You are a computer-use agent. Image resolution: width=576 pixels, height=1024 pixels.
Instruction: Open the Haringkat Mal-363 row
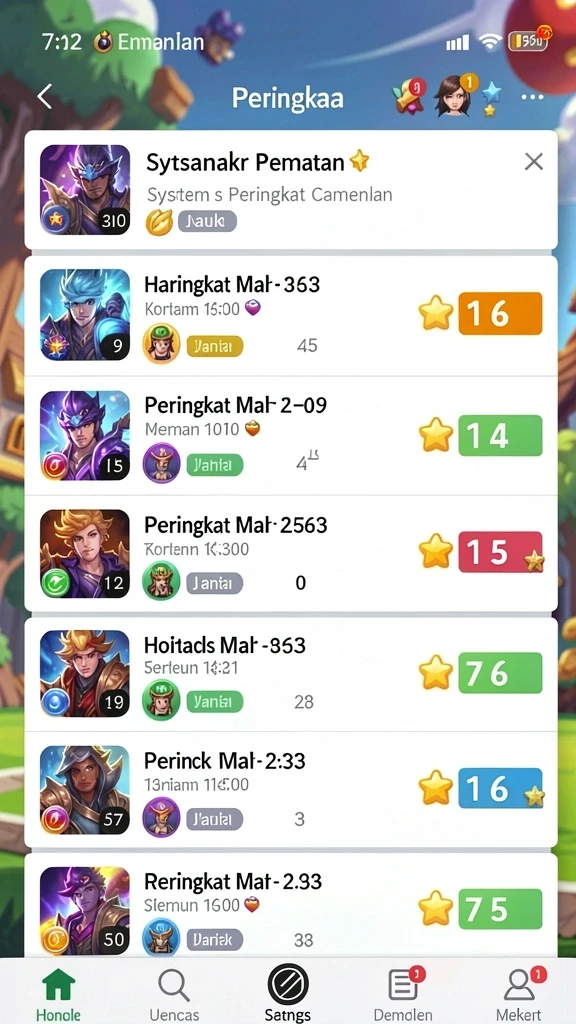pyautogui.click(x=291, y=315)
